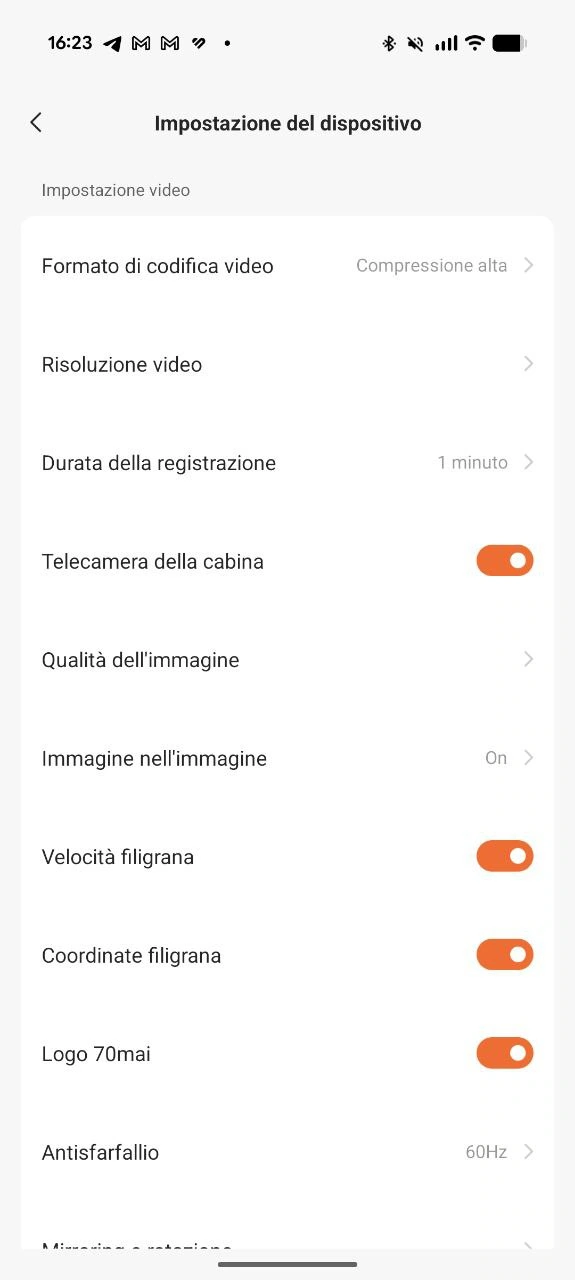Screen dimensions: 575x1280
Task: Disable Telecamera della cabina switch
Action: [505, 561]
